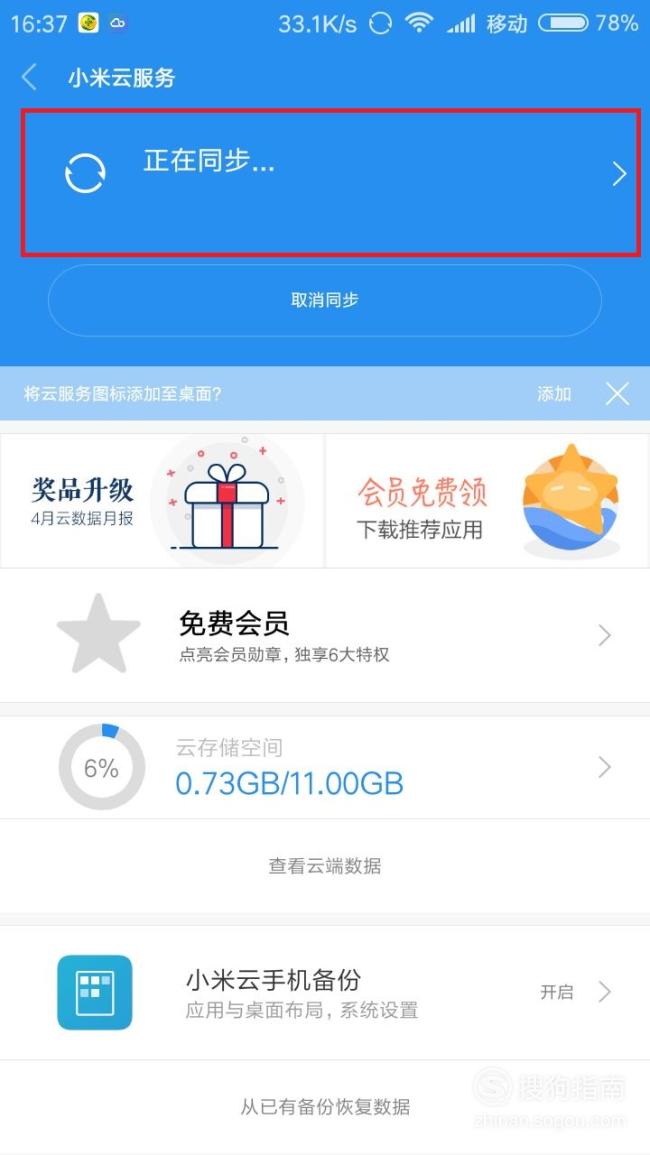Tap the 取消同步 button

click(x=325, y=300)
